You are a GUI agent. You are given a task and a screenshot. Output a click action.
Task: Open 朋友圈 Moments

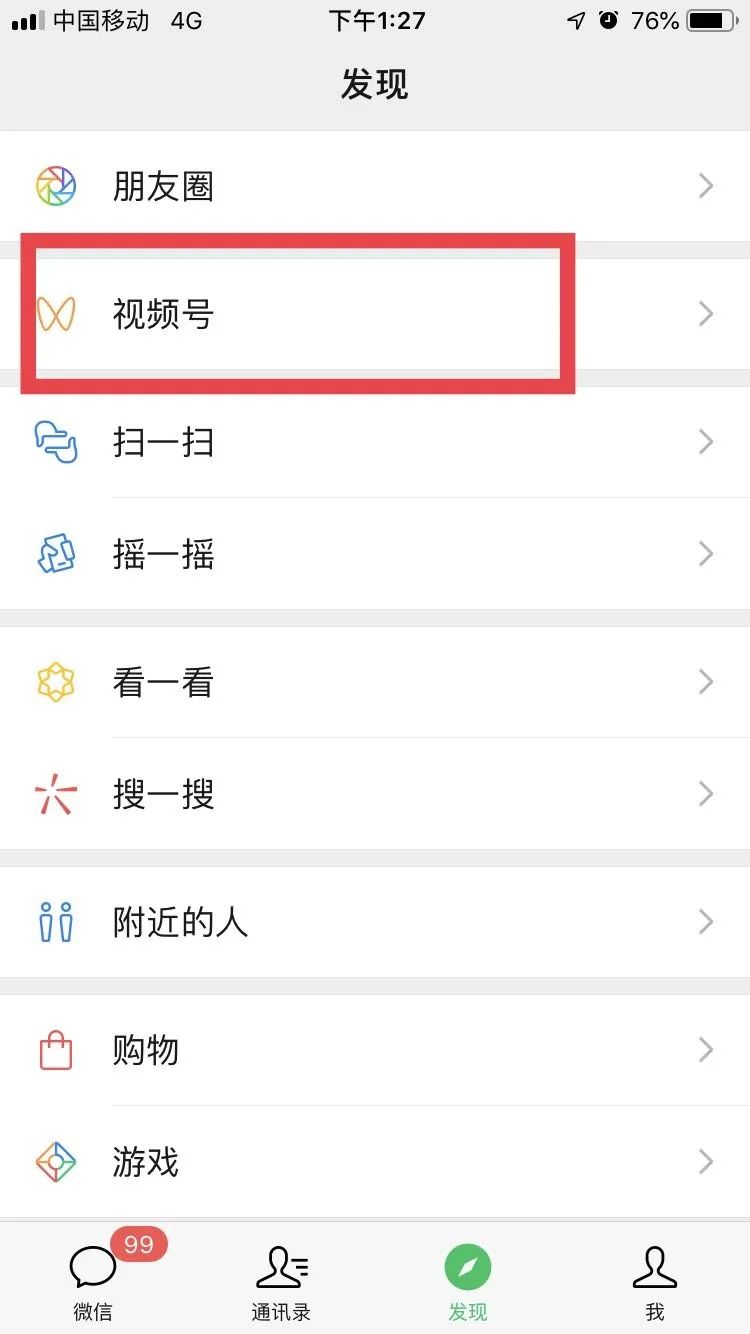coord(375,186)
